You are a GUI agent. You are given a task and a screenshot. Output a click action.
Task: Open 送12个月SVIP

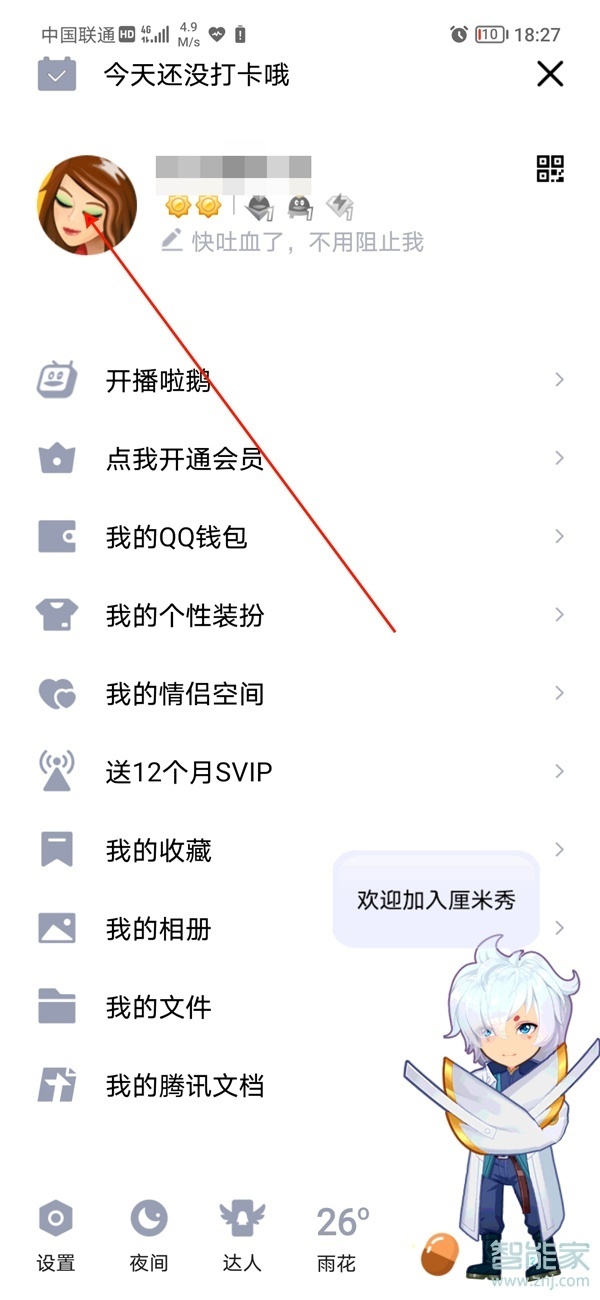[188, 772]
